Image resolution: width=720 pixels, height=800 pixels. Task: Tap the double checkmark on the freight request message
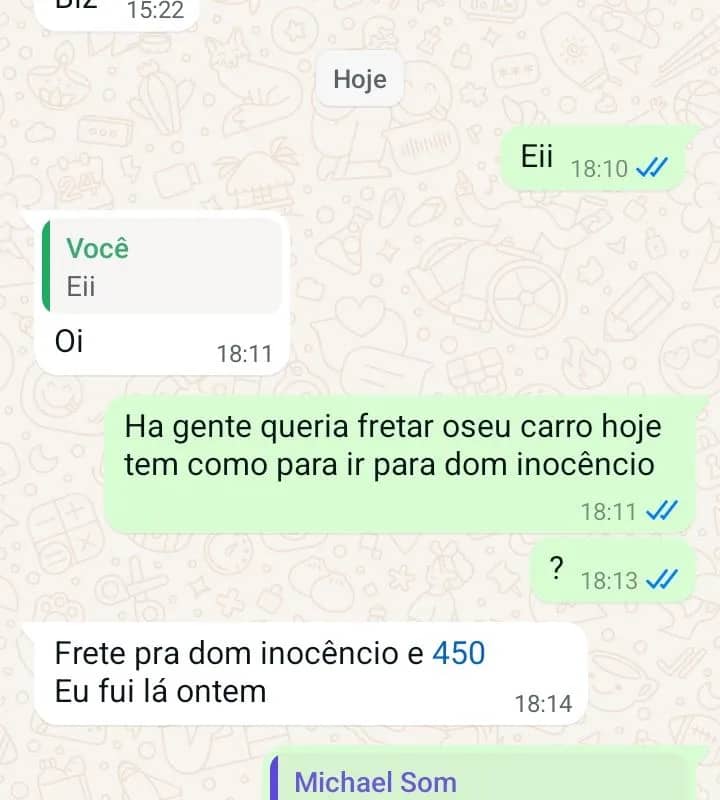pyautogui.click(x=659, y=510)
